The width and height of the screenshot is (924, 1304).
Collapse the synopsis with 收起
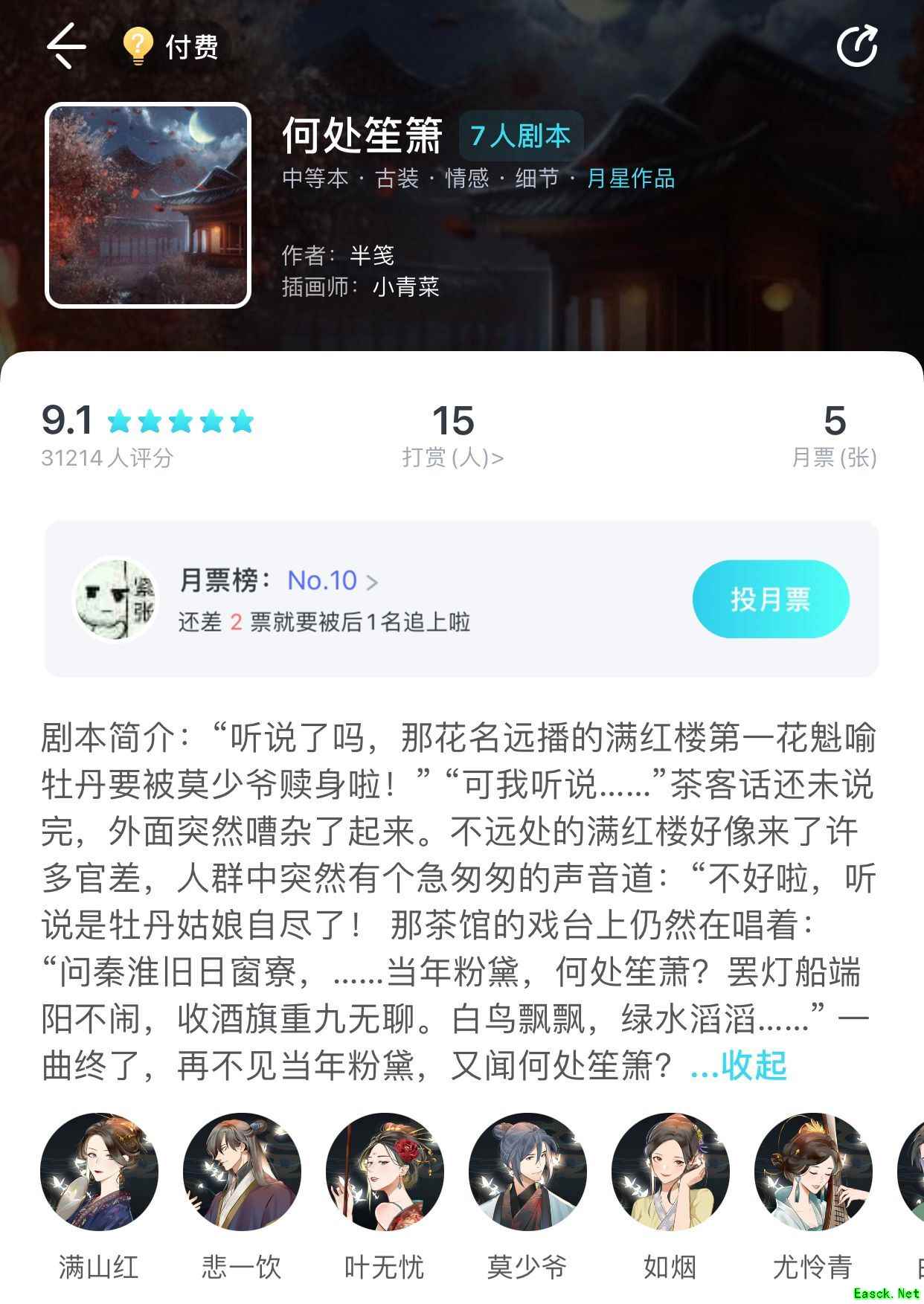tap(753, 1065)
